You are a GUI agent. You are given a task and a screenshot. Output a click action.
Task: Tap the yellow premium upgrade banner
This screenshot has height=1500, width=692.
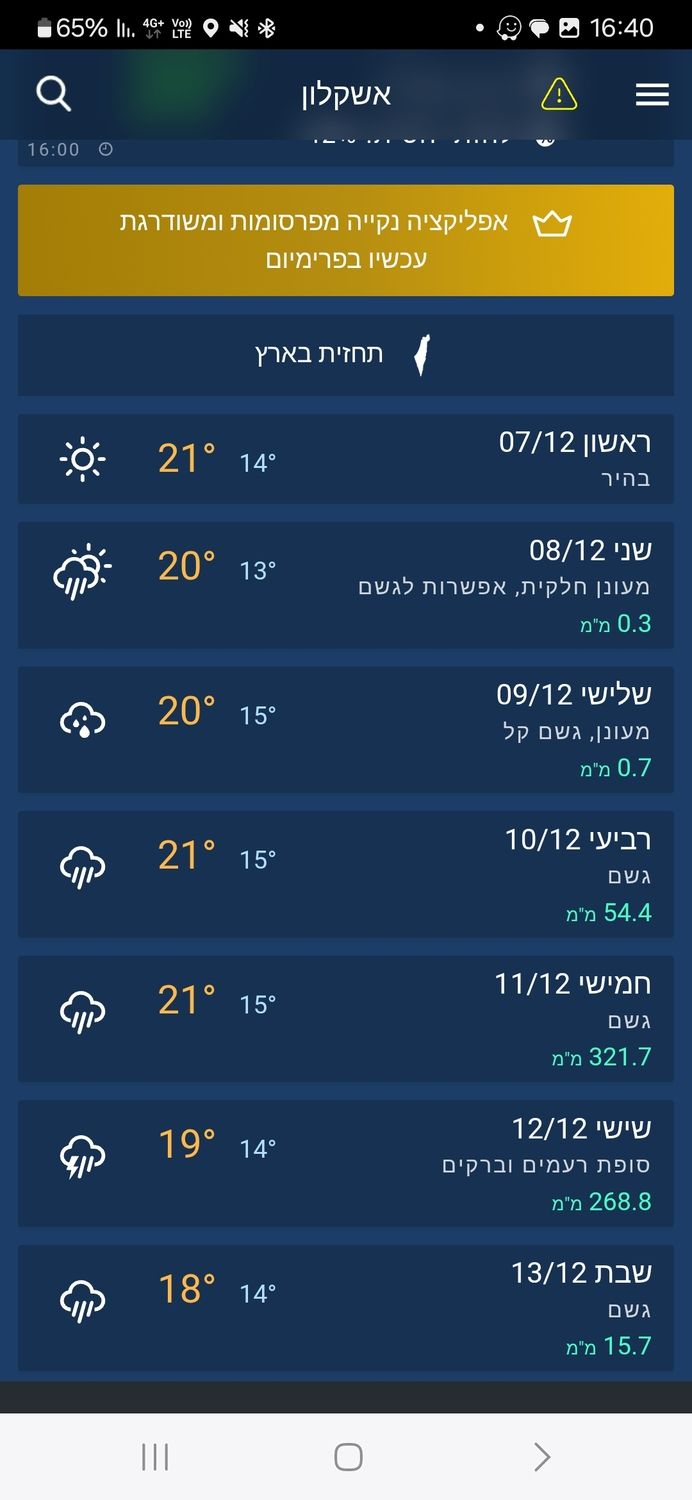point(346,240)
